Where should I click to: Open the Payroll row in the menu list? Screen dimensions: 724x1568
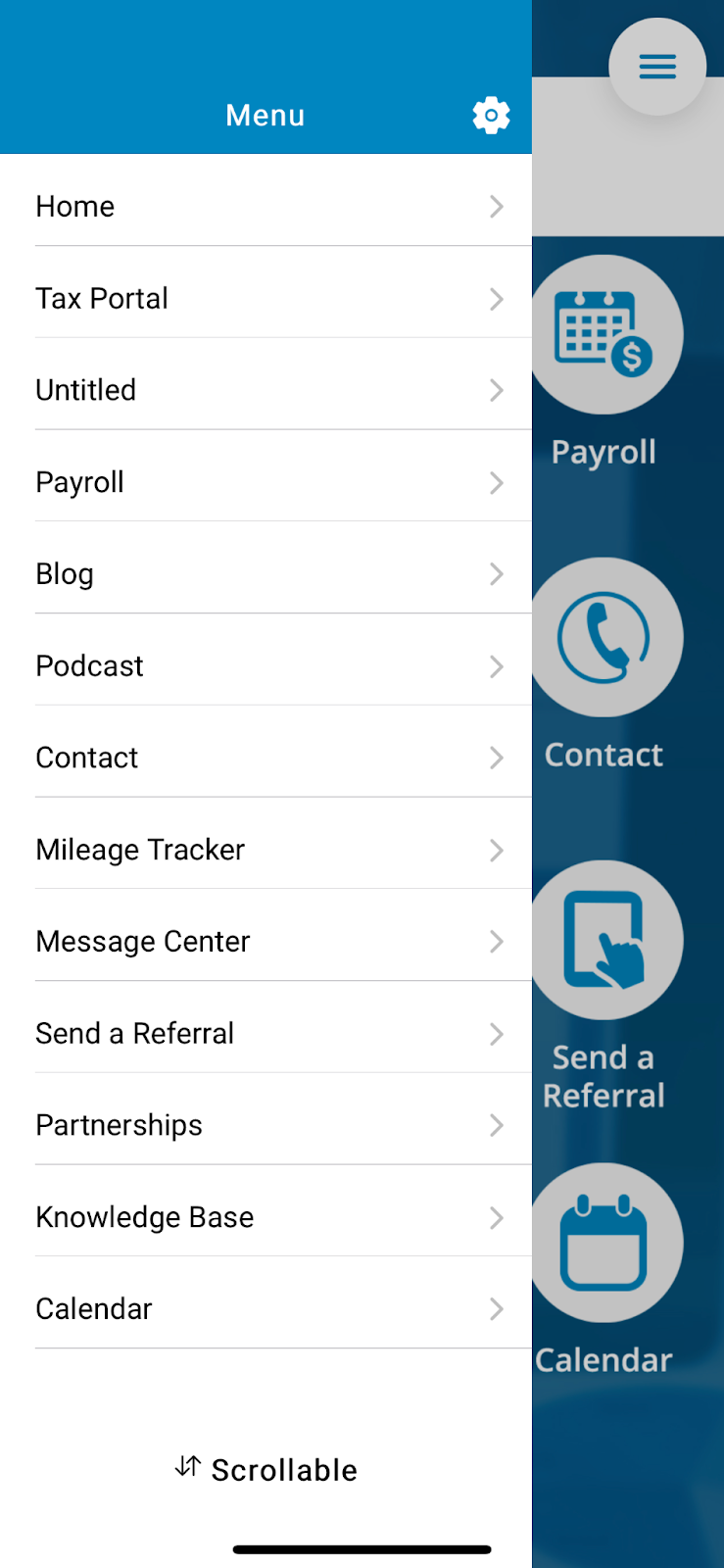[265, 482]
